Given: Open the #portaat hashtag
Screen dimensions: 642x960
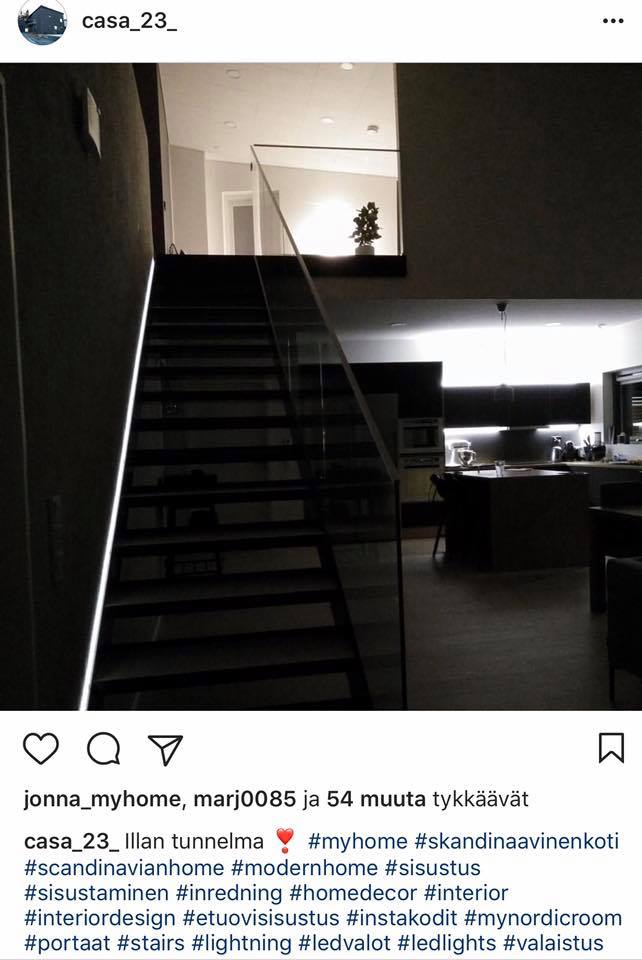Looking at the screenshot, I should click(66, 943).
